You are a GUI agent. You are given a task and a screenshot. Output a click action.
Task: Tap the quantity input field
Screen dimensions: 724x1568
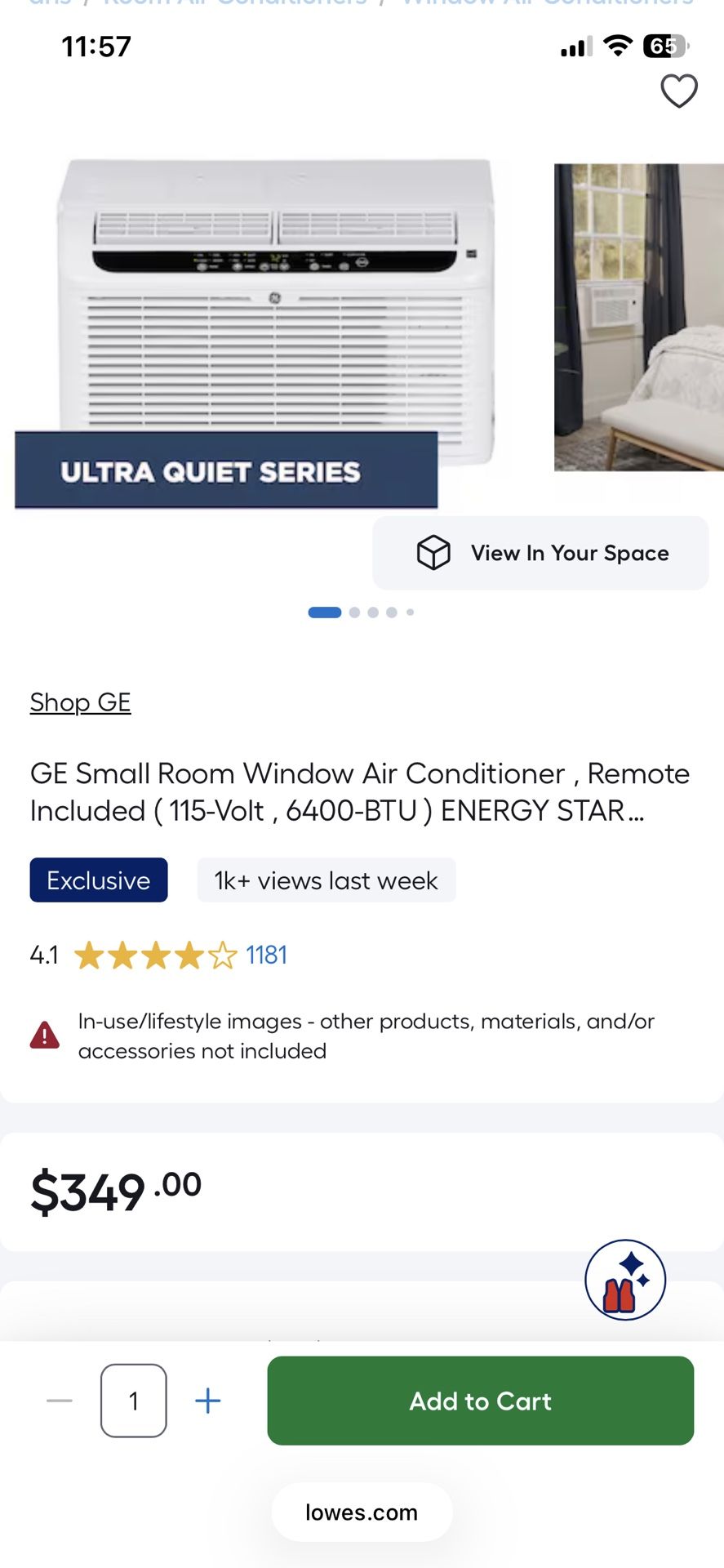point(134,1401)
